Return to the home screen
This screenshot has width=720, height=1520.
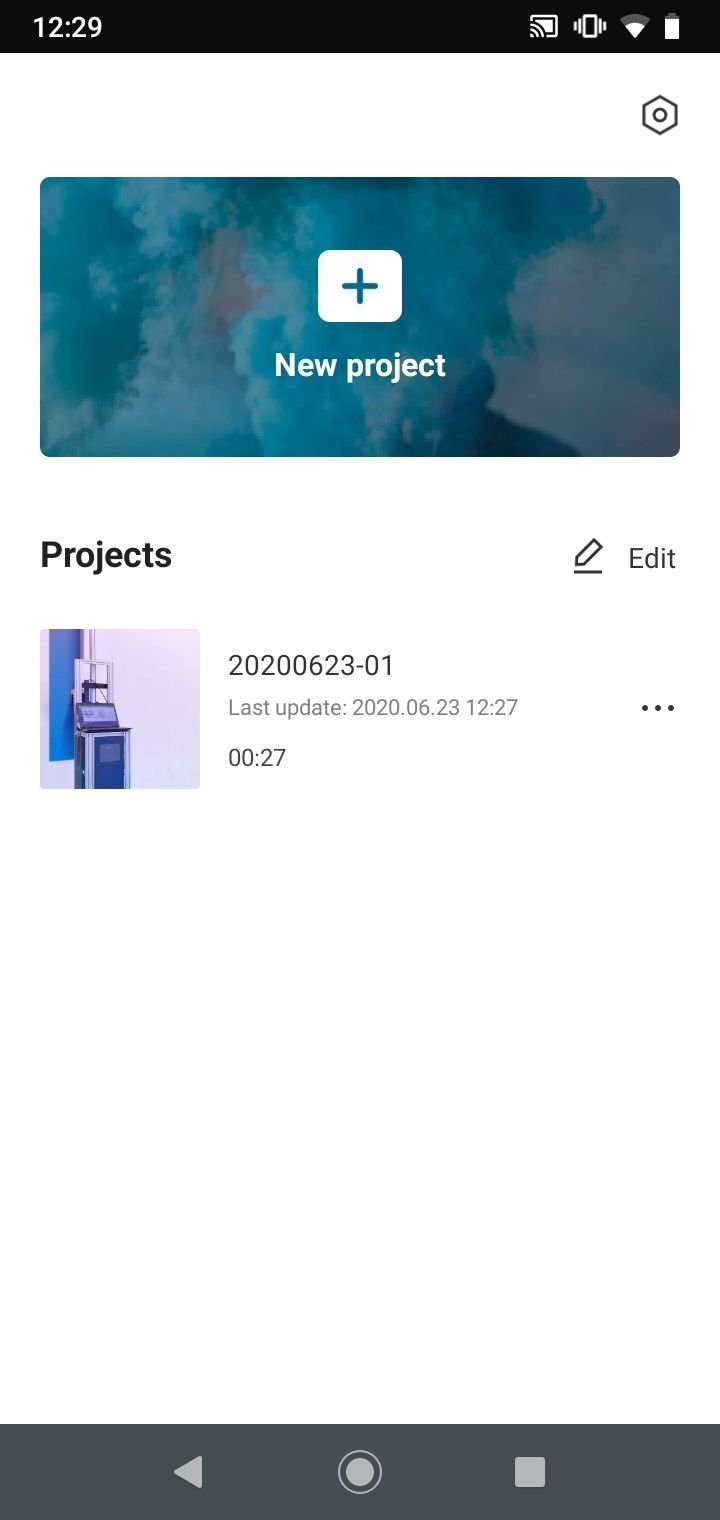tap(360, 1471)
